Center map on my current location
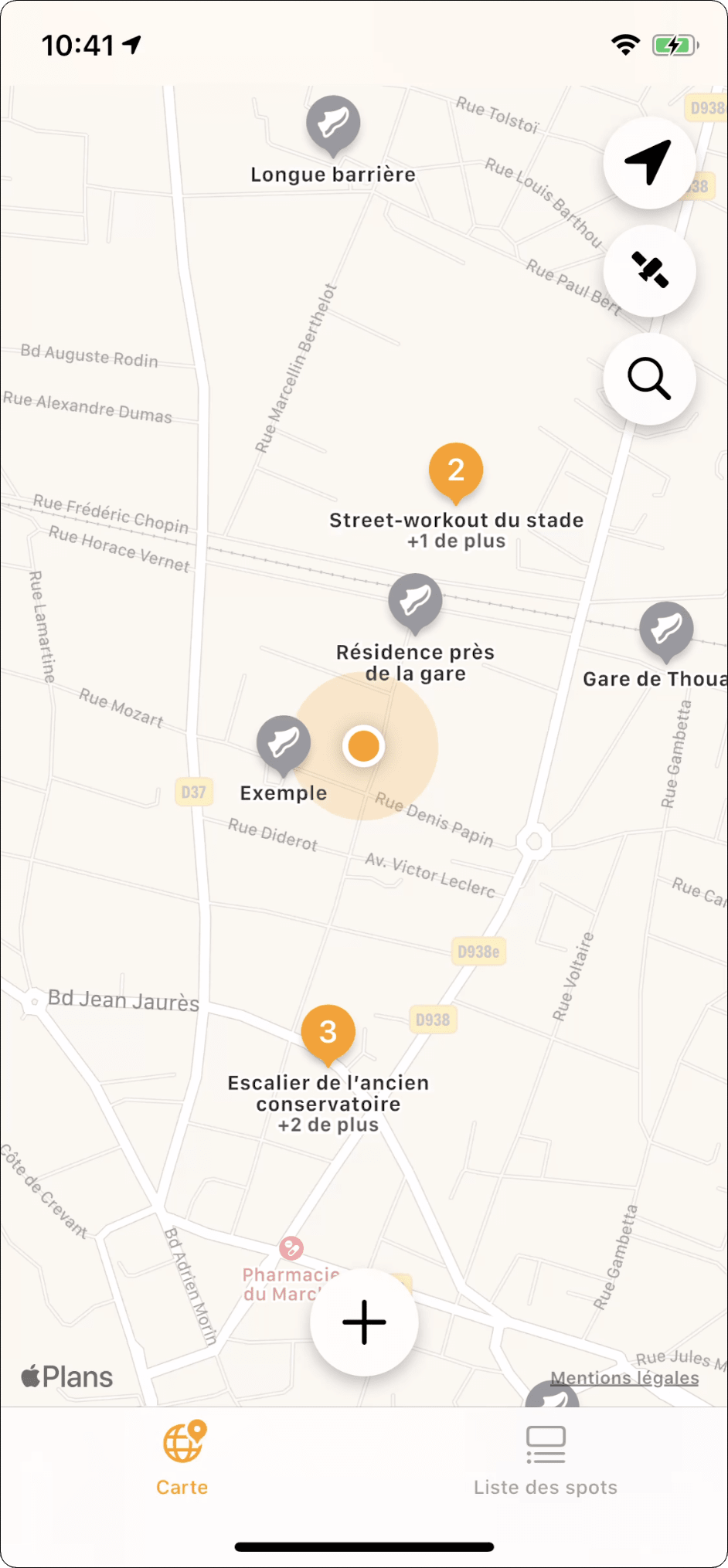Screen dimensions: 728x1568 pos(649,163)
